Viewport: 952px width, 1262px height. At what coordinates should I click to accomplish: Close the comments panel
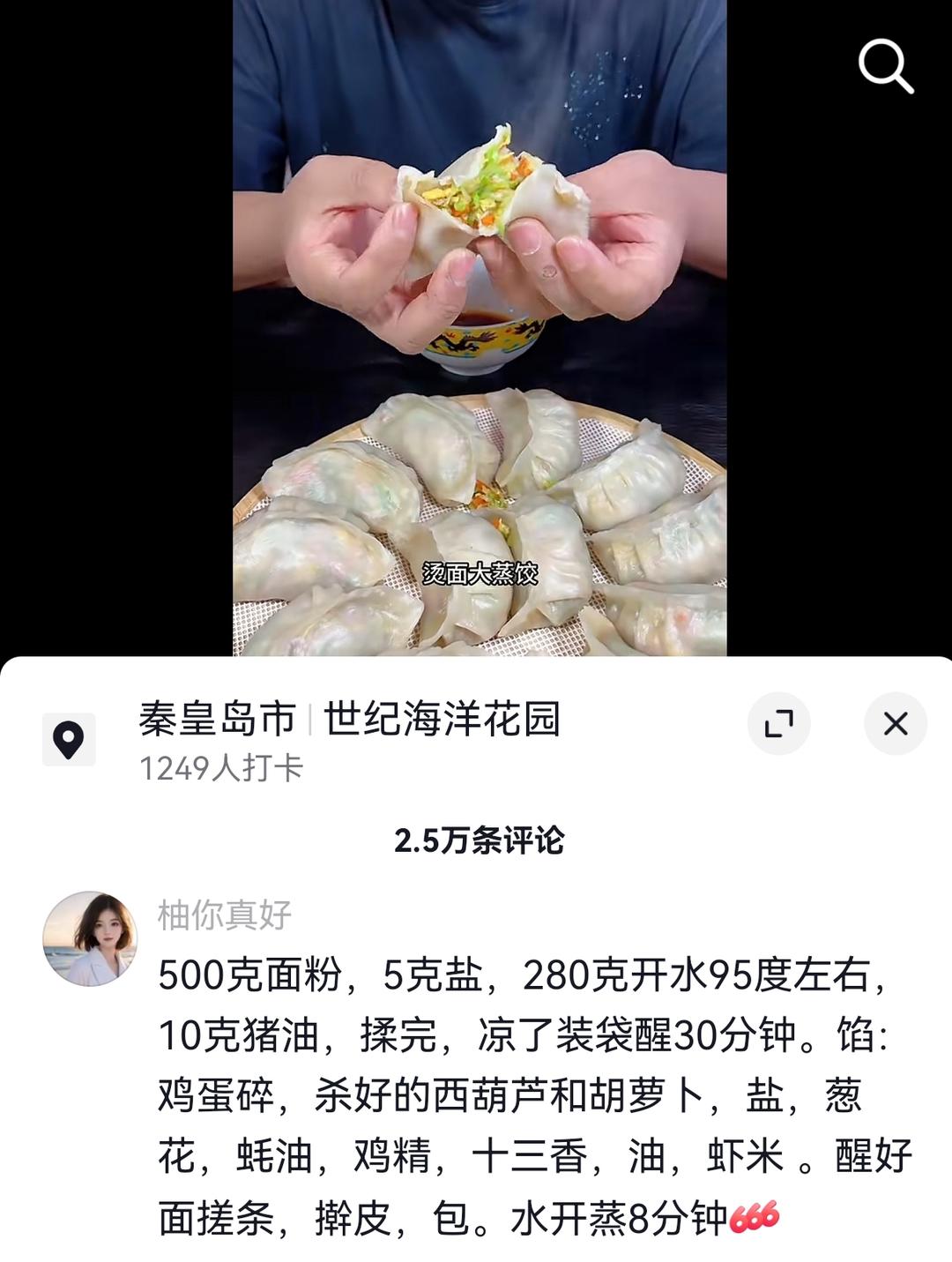895,724
